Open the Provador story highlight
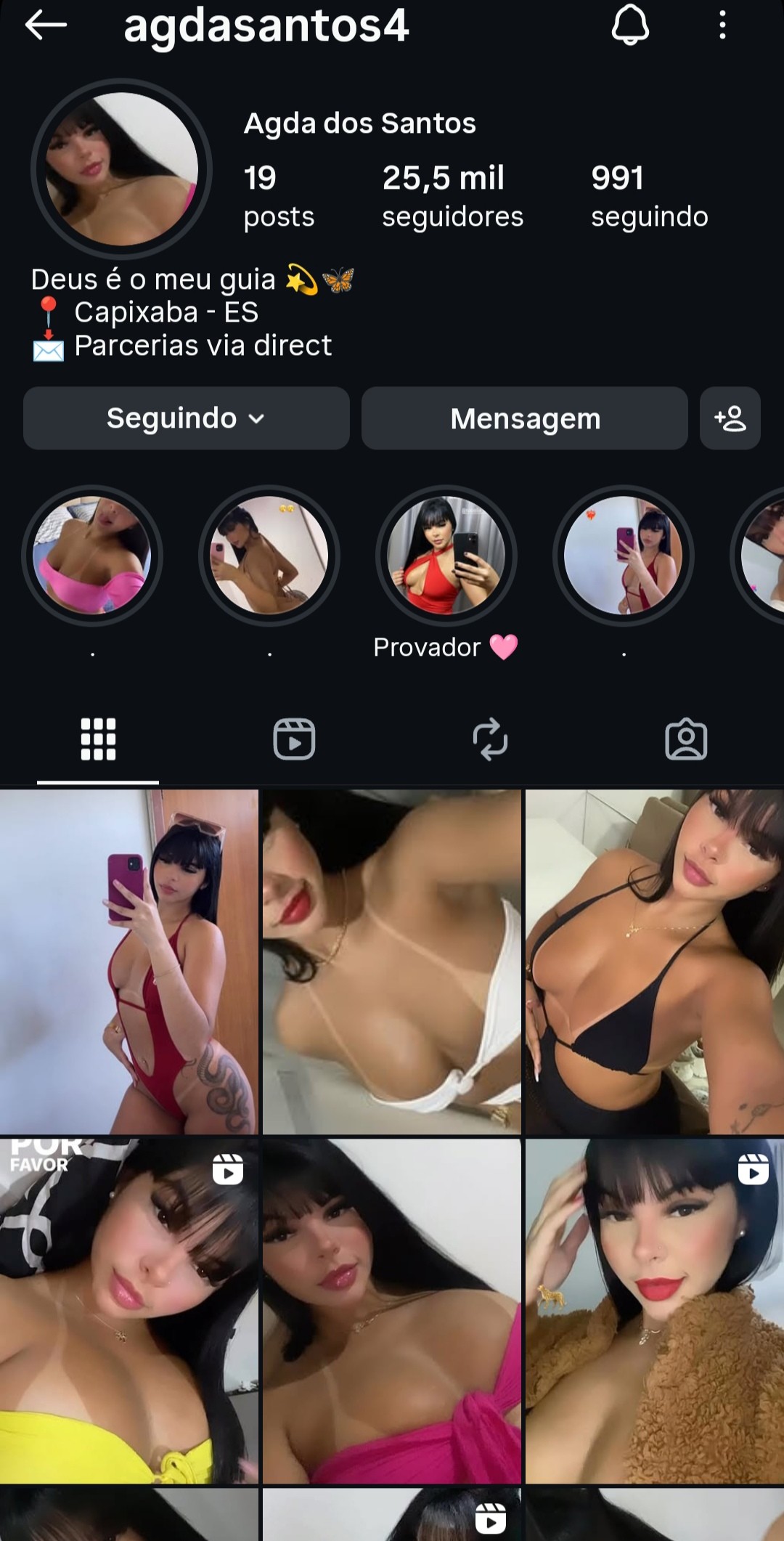 tap(446, 556)
